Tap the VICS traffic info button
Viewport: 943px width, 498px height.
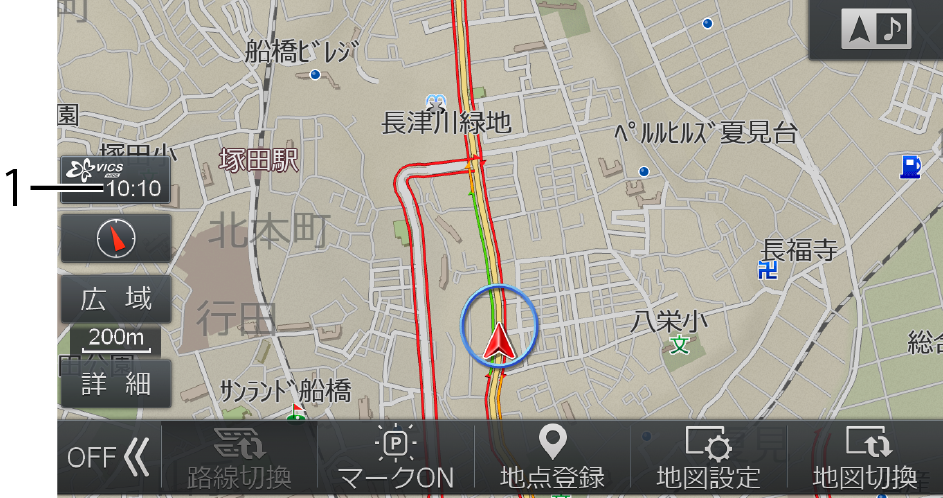click(x=115, y=179)
